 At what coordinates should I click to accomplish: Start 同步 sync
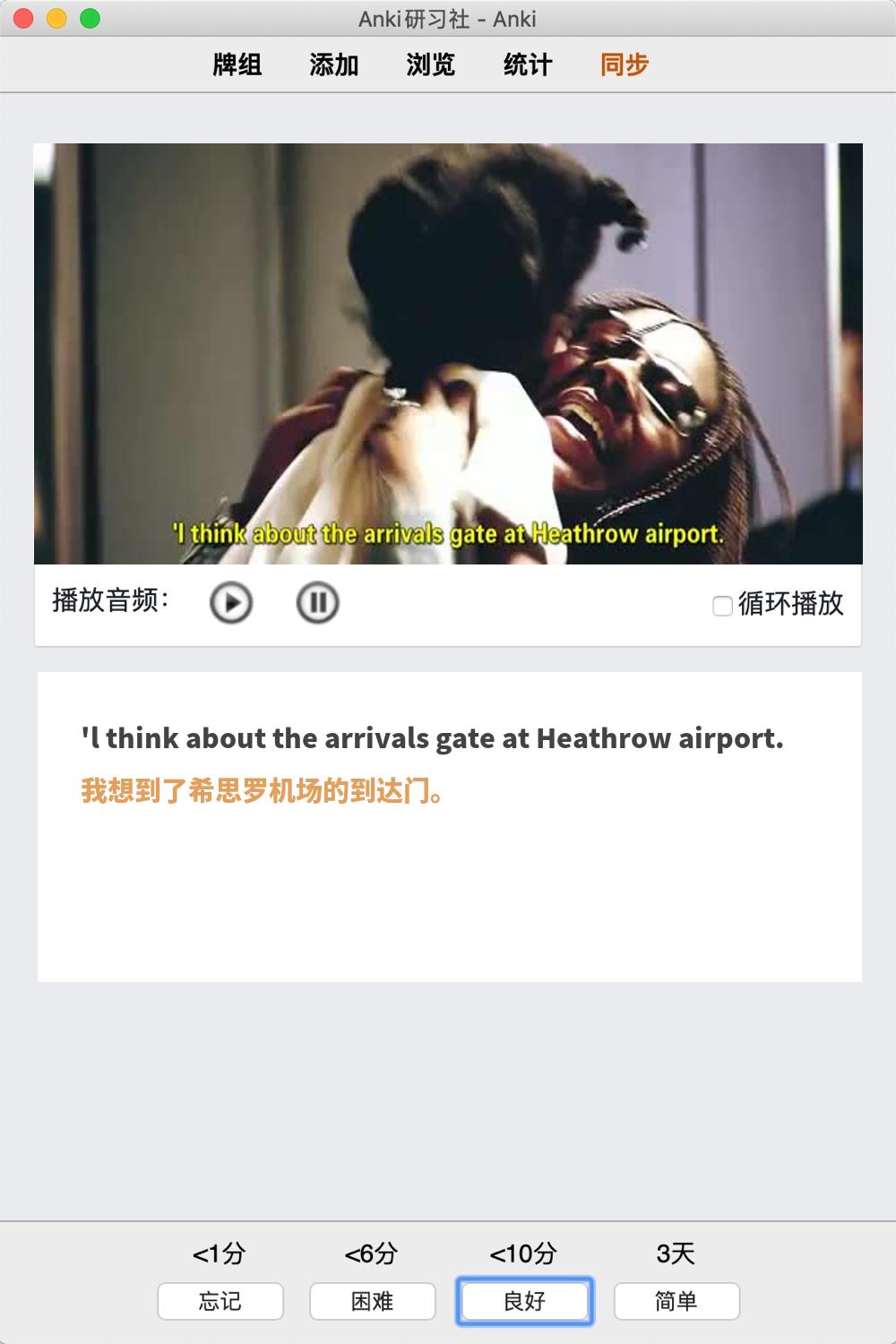[625, 65]
